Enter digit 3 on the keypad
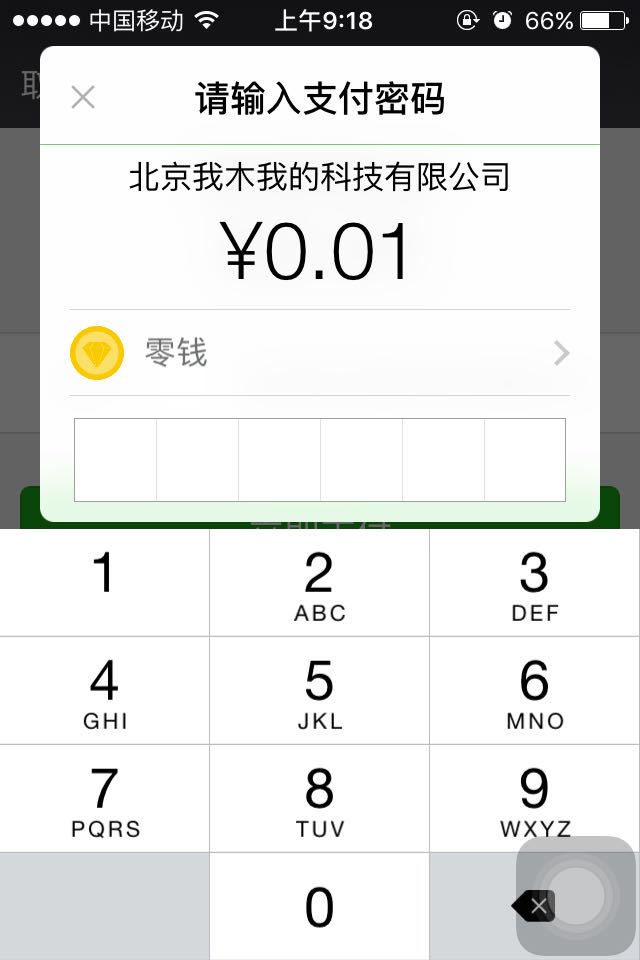This screenshot has width=640, height=960. 534,583
